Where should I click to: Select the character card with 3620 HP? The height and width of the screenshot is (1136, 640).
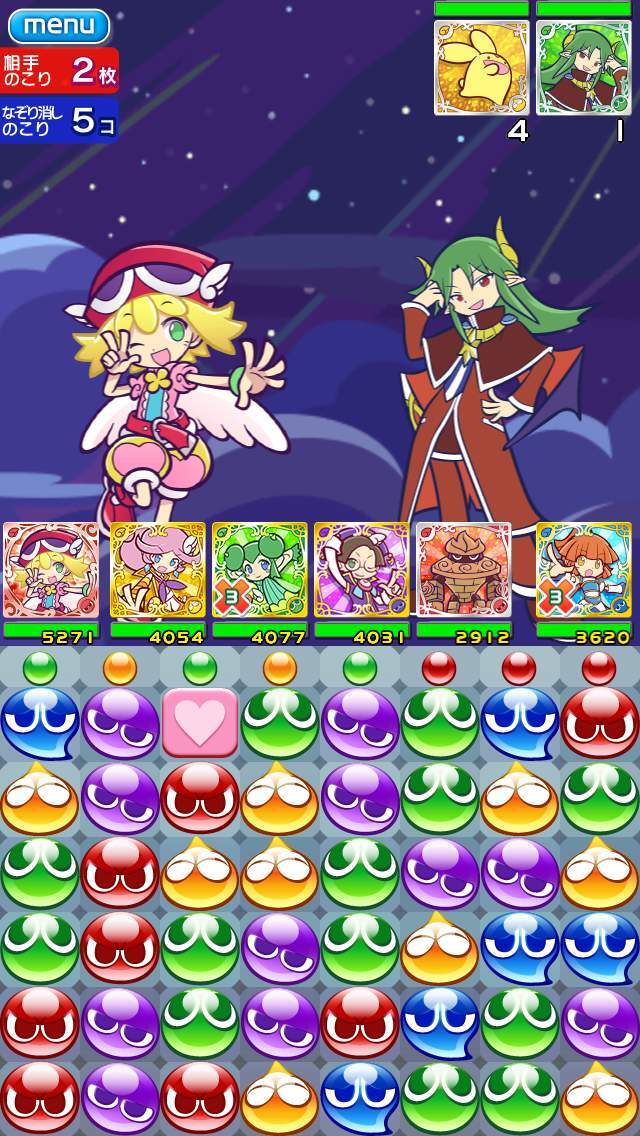583,569
